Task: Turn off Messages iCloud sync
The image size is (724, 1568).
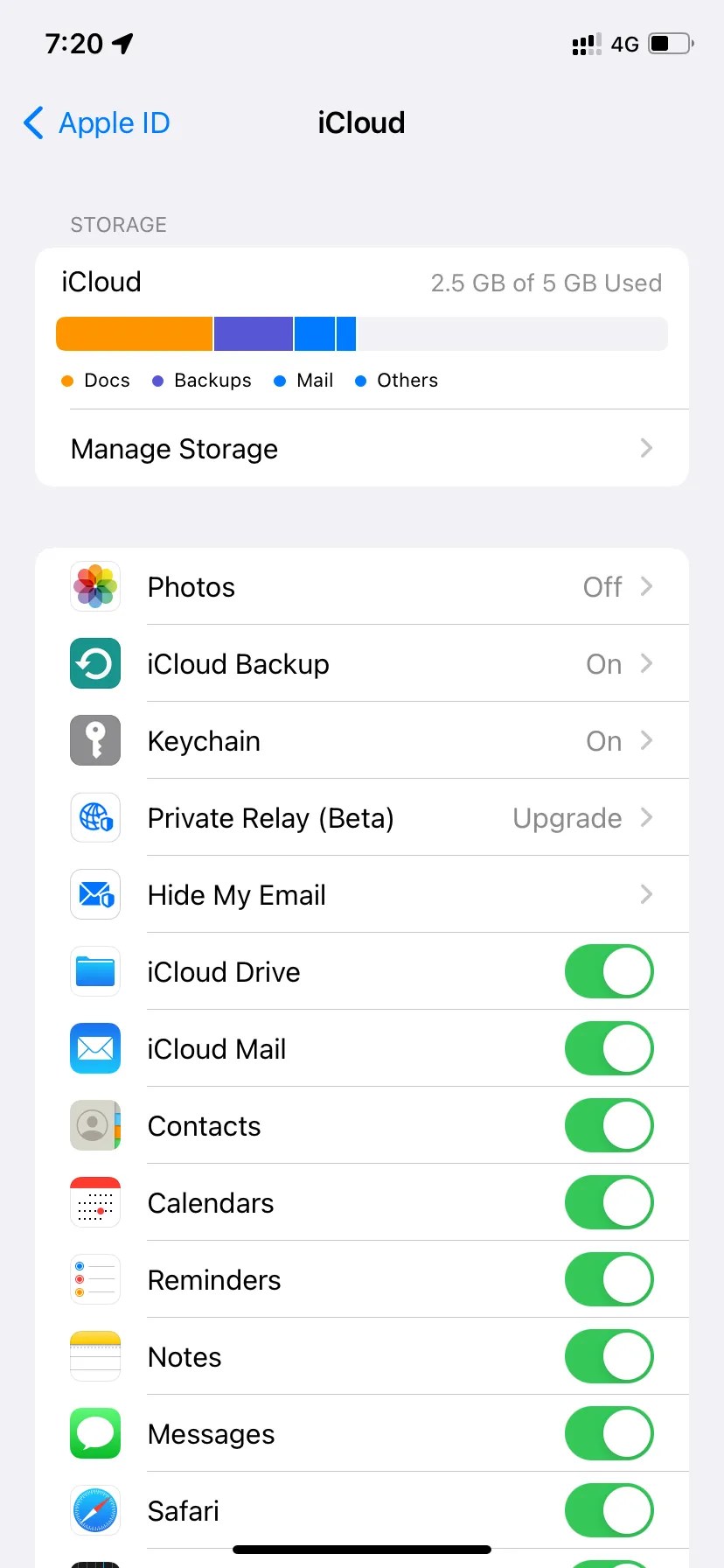Action: click(x=609, y=1433)
